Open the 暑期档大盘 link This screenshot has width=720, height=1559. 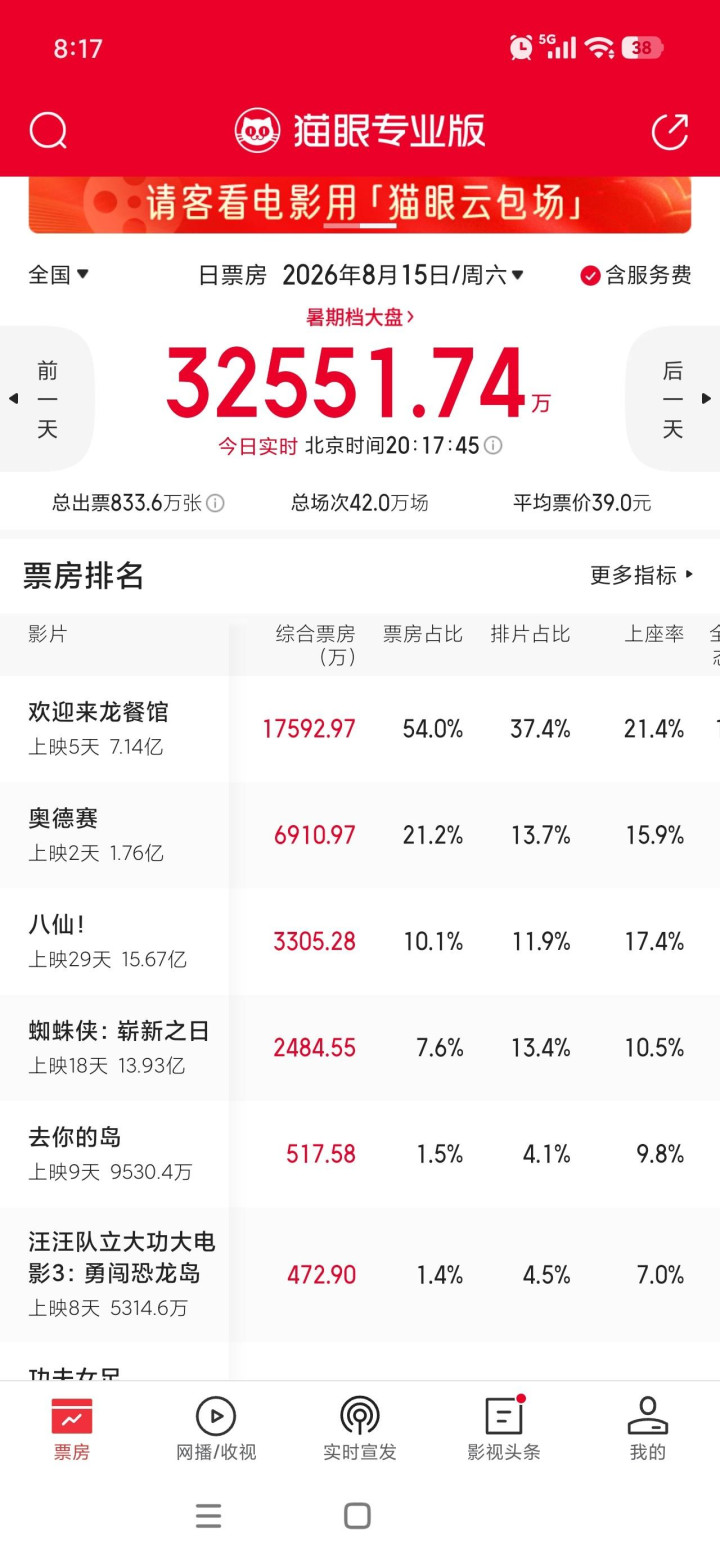point(360,317)
